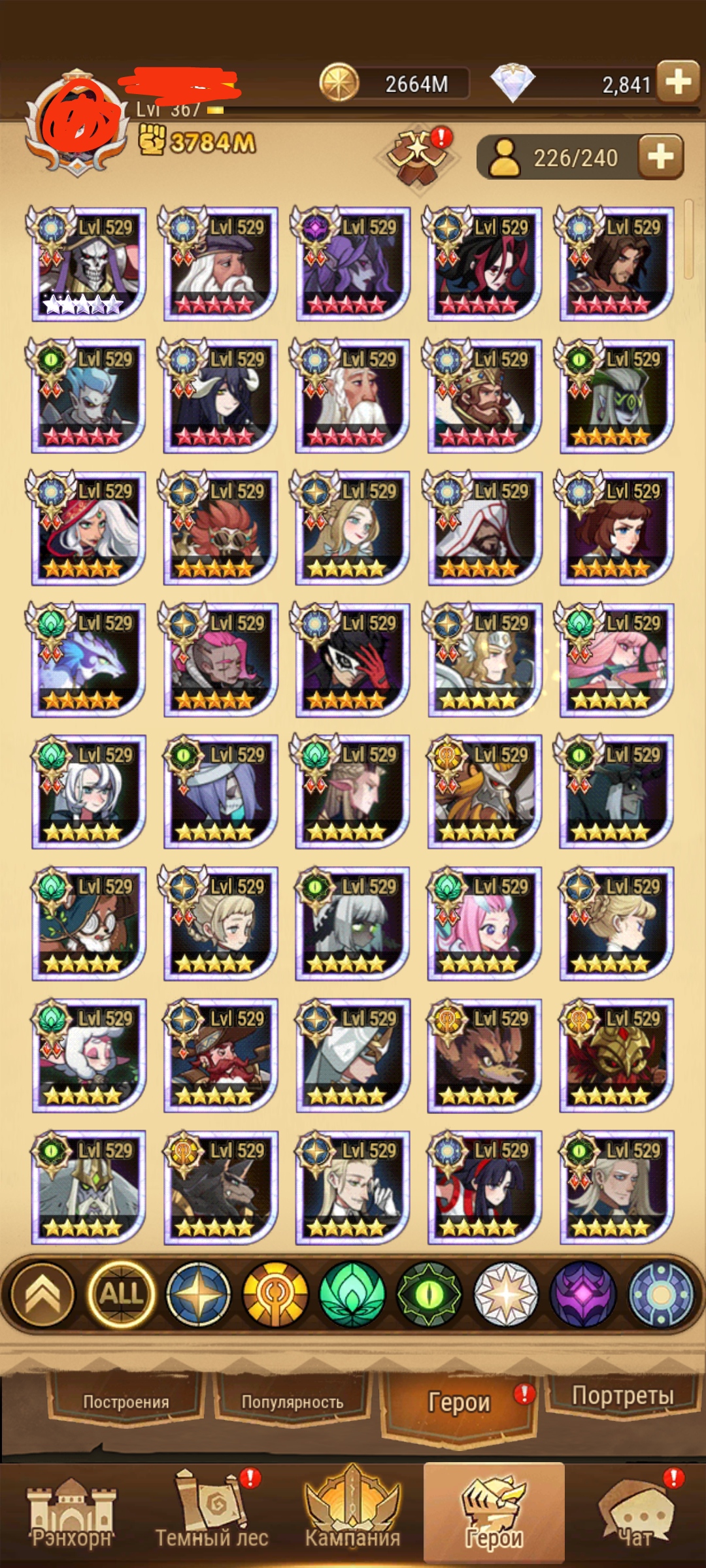This screenshot has width=706, height=1568.
Task: Open the Кампания section
Action: 352,1514
